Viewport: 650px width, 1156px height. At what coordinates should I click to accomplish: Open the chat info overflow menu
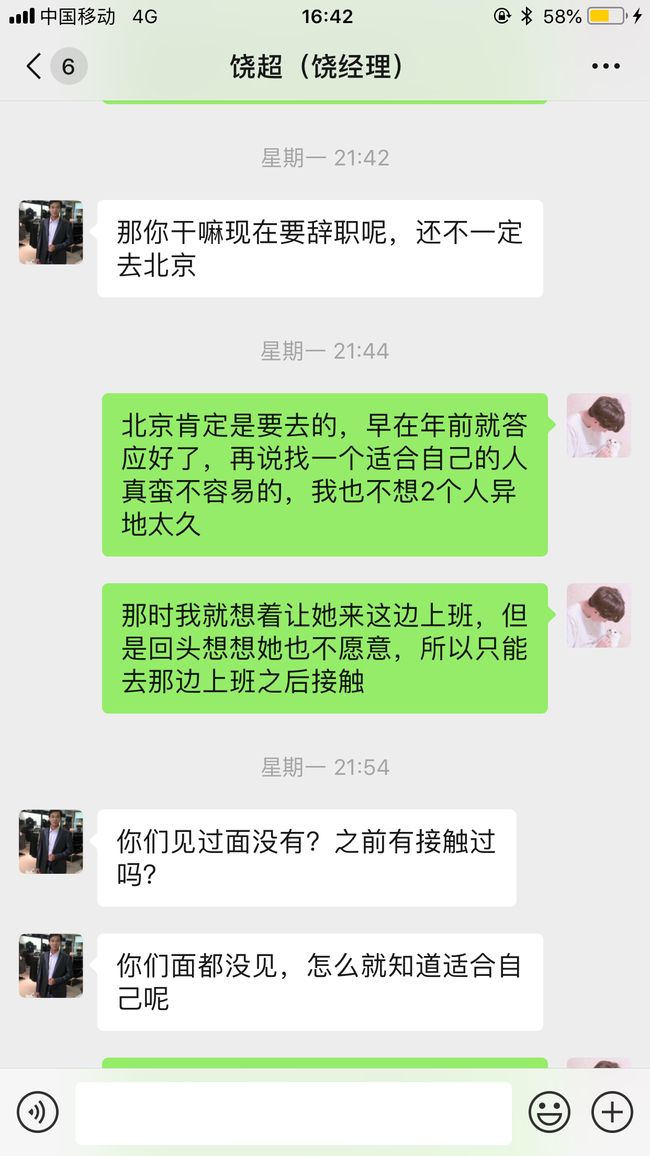(x=605, y=66)
